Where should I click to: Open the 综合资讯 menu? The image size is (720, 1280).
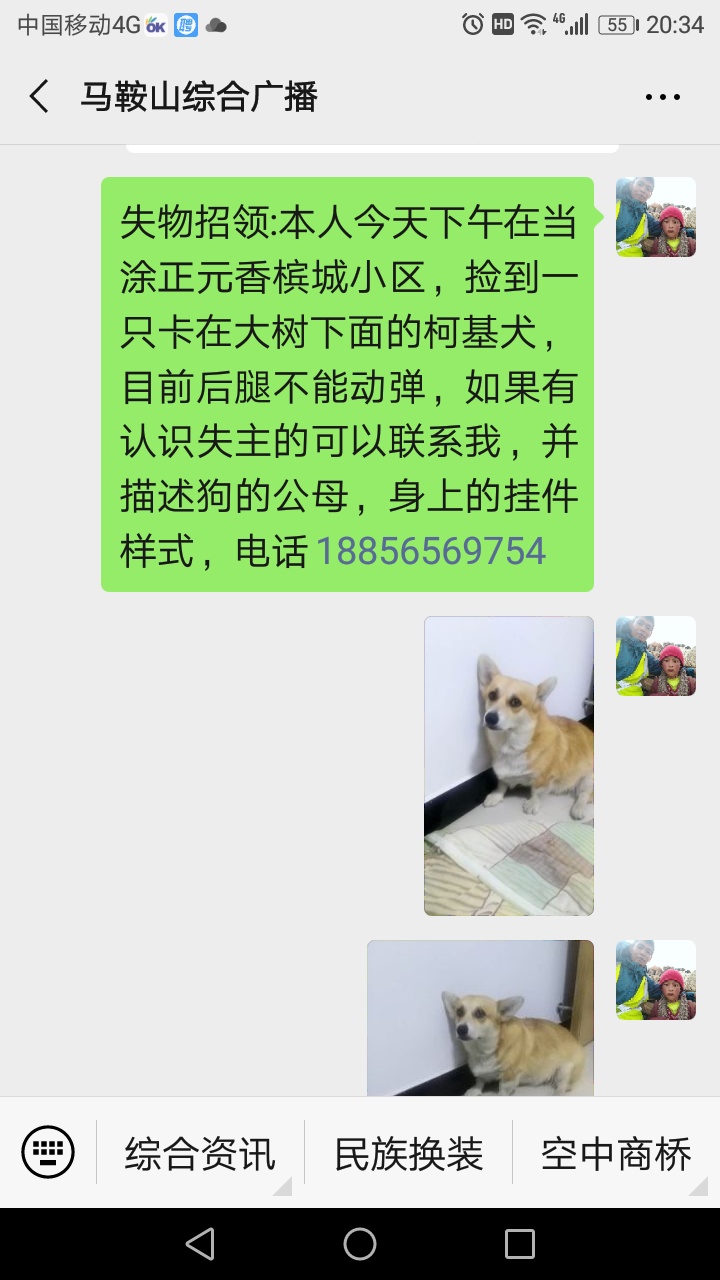click(x=200, y=1154)
